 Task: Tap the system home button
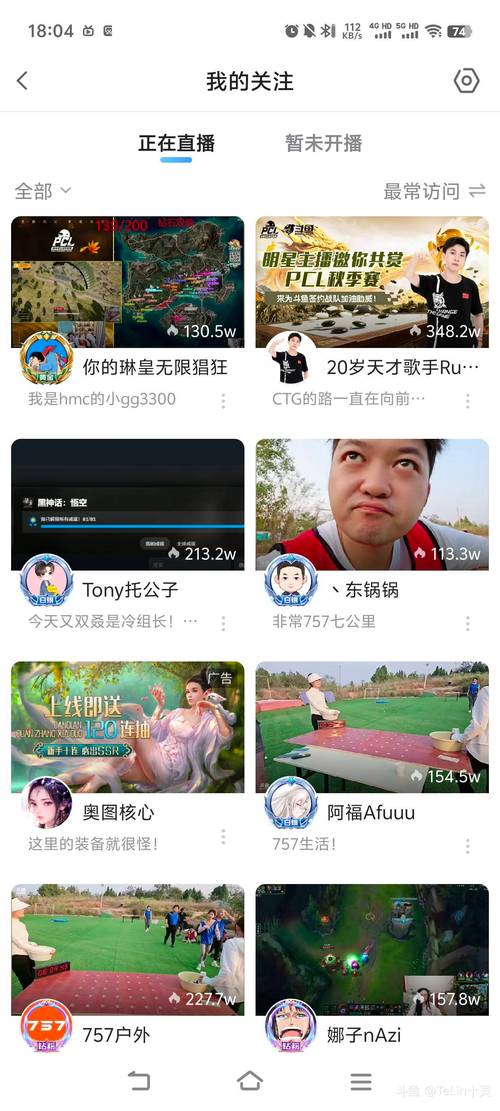(x=250, y=1081)
